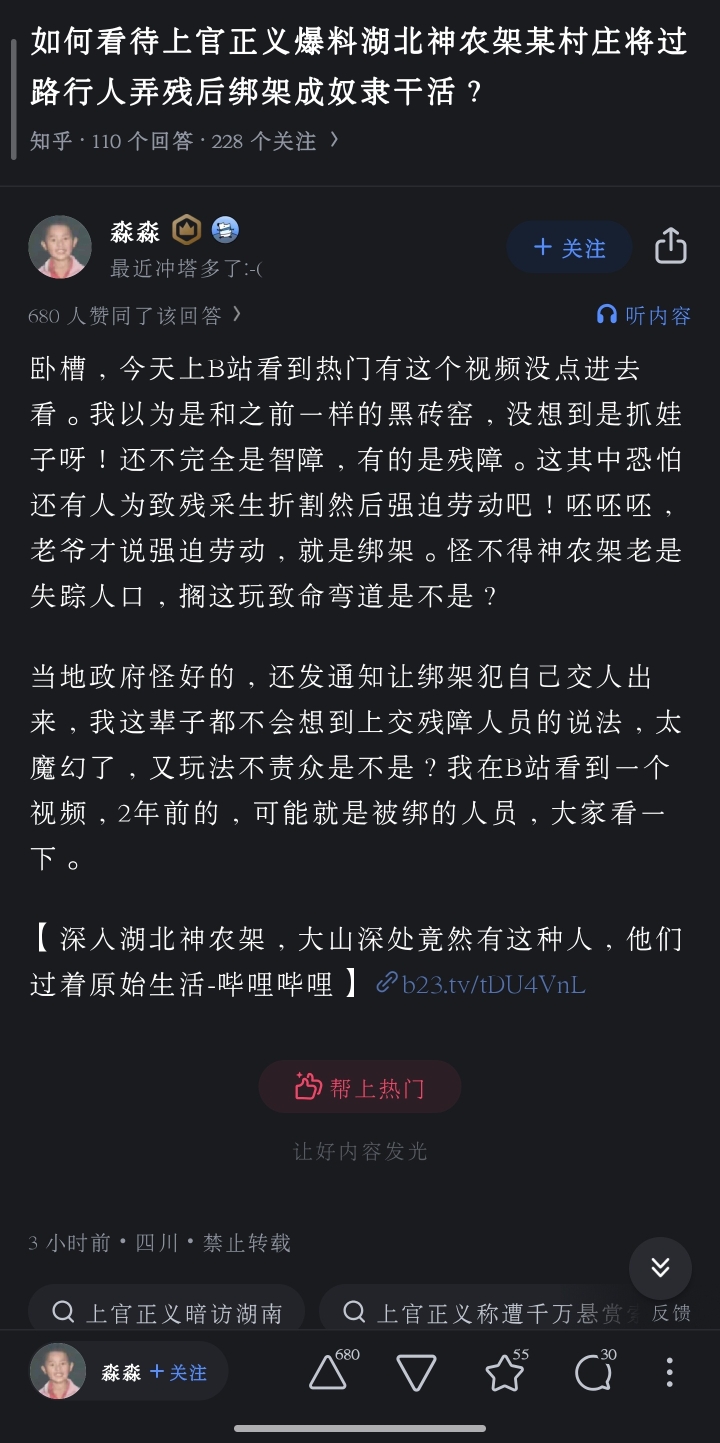This screenshot has width=720, height=1443.
Task: Listen to the answer via 听内容
Action: [x=644, y=316]
